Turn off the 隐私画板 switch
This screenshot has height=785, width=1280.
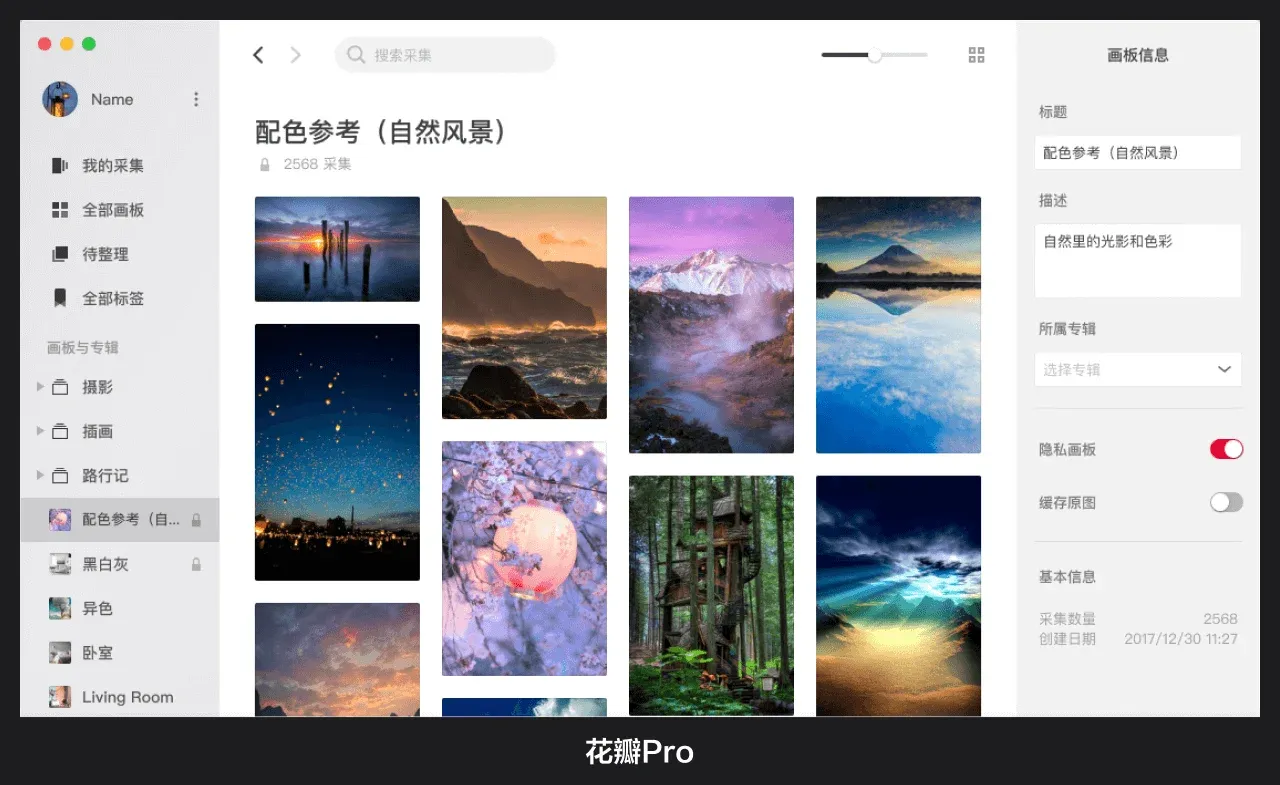coord(1226,449)
